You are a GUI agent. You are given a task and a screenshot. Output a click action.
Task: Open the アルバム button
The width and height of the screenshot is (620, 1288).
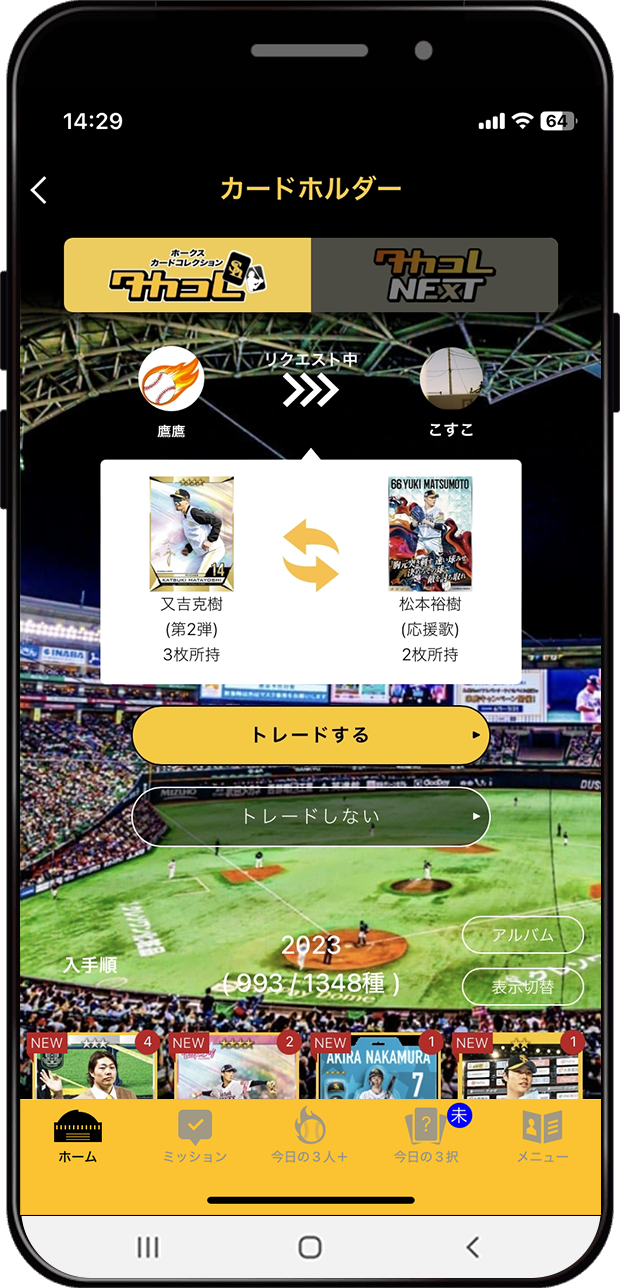[x=522, y=935]
